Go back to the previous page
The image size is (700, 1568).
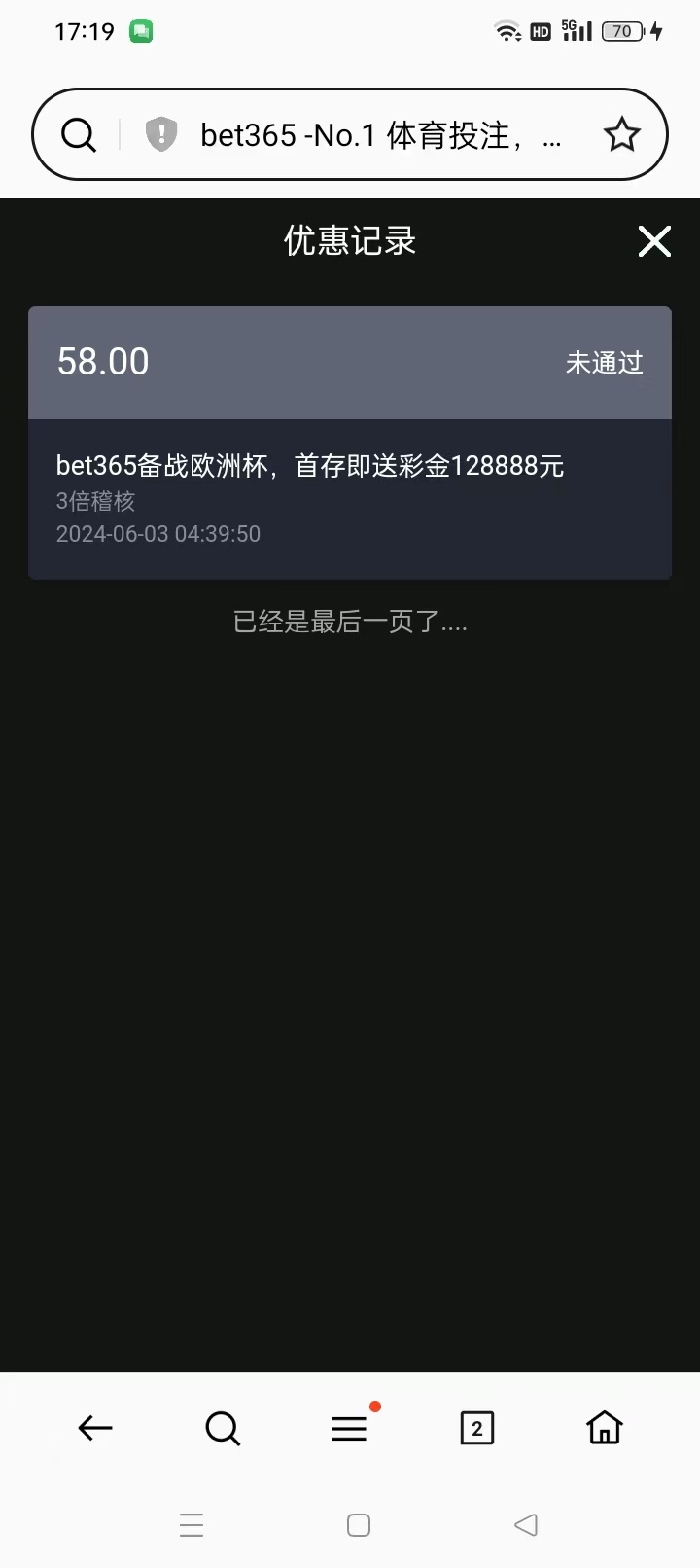click(95, 1428)
